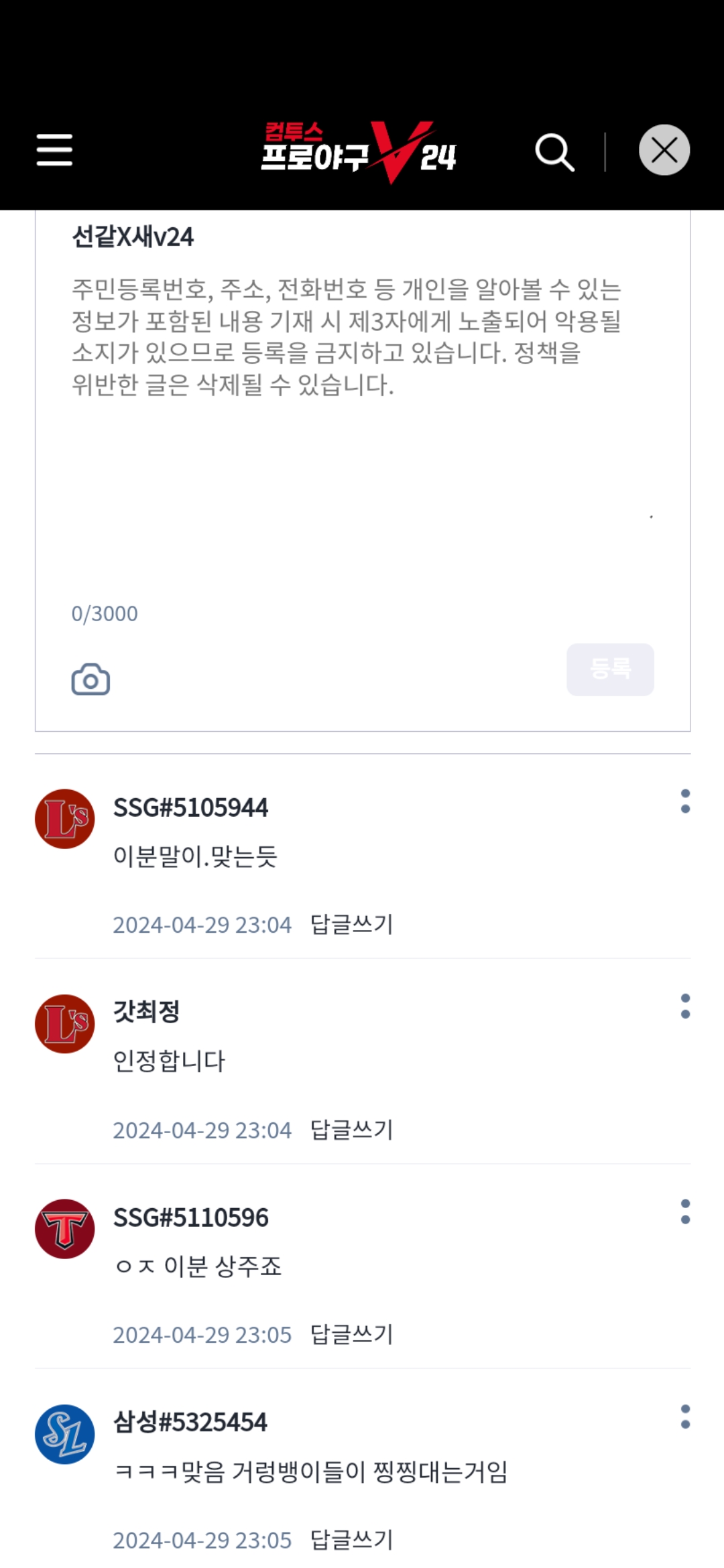This screenshot has height=1568, width=724.
Task: Open the search magnifier icon
Action: [x=554, y=152]
